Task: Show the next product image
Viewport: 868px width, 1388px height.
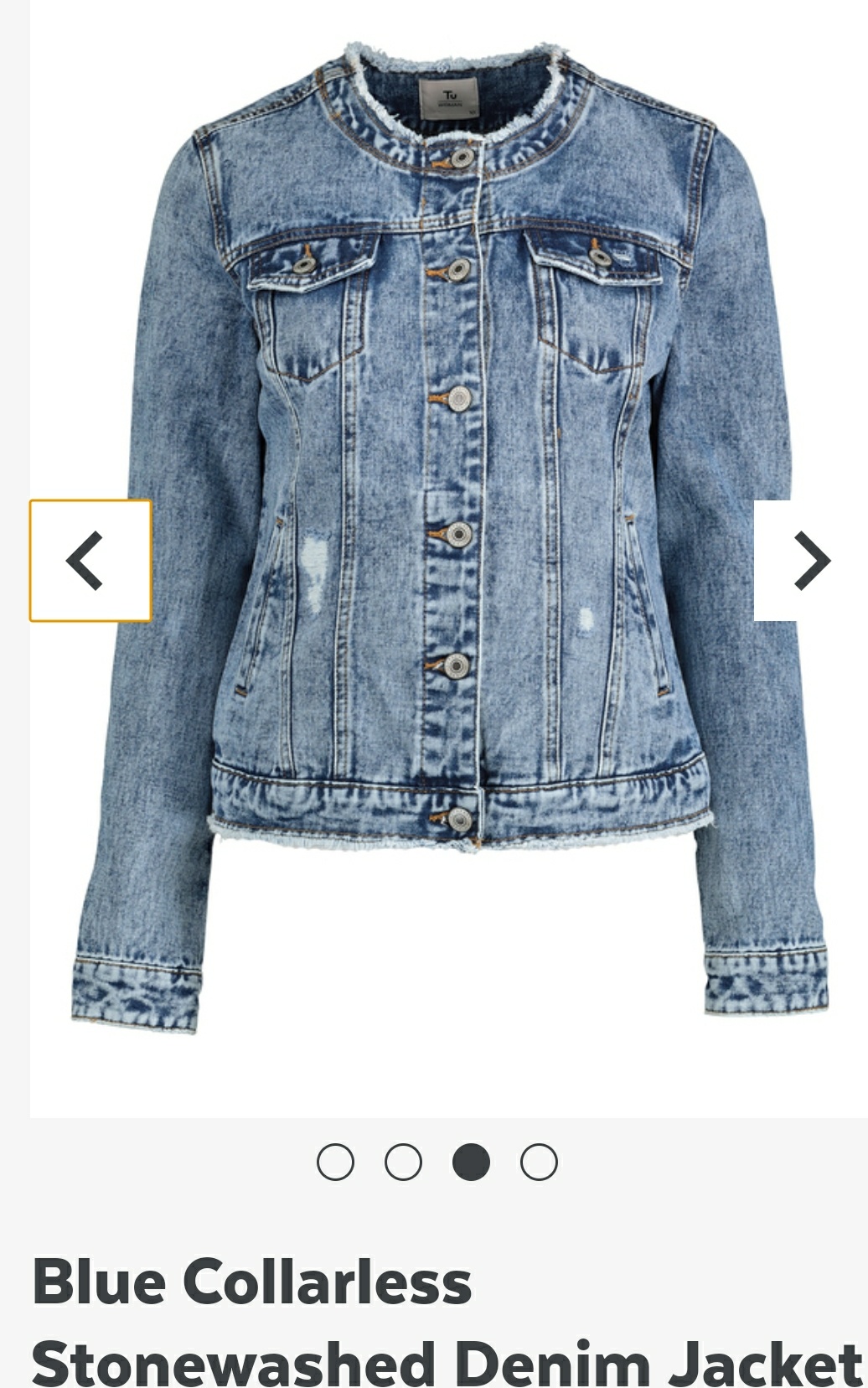Action: coord(810,560)
